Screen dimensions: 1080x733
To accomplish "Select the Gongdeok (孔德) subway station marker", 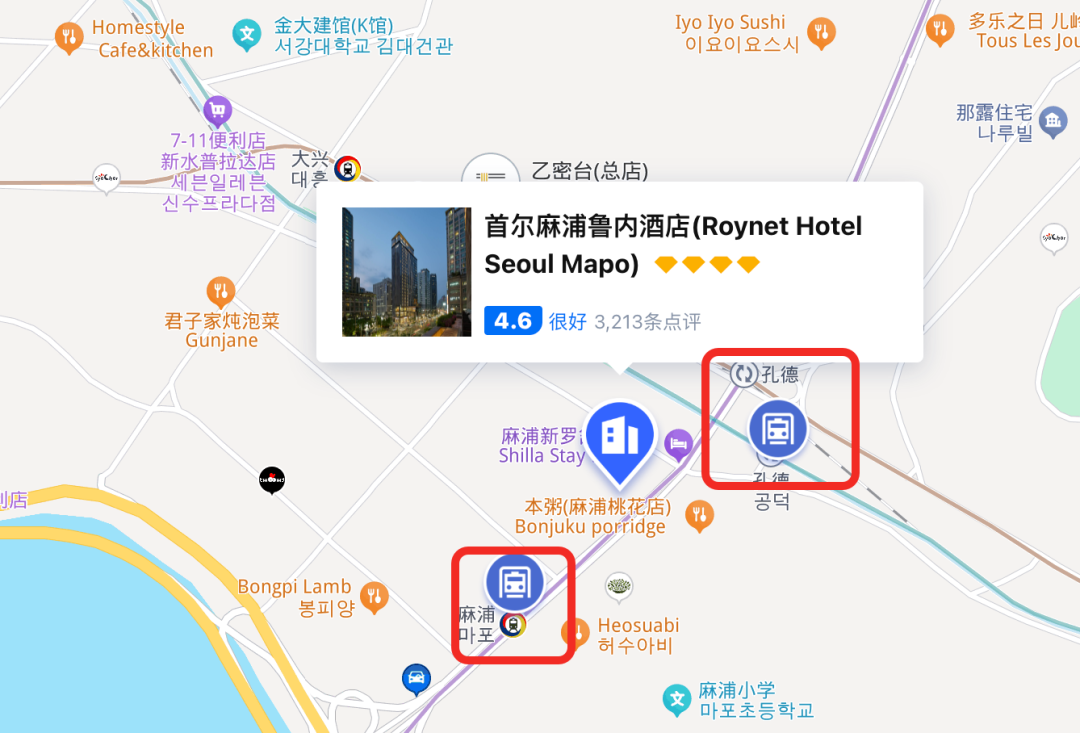I will point(778,428).
